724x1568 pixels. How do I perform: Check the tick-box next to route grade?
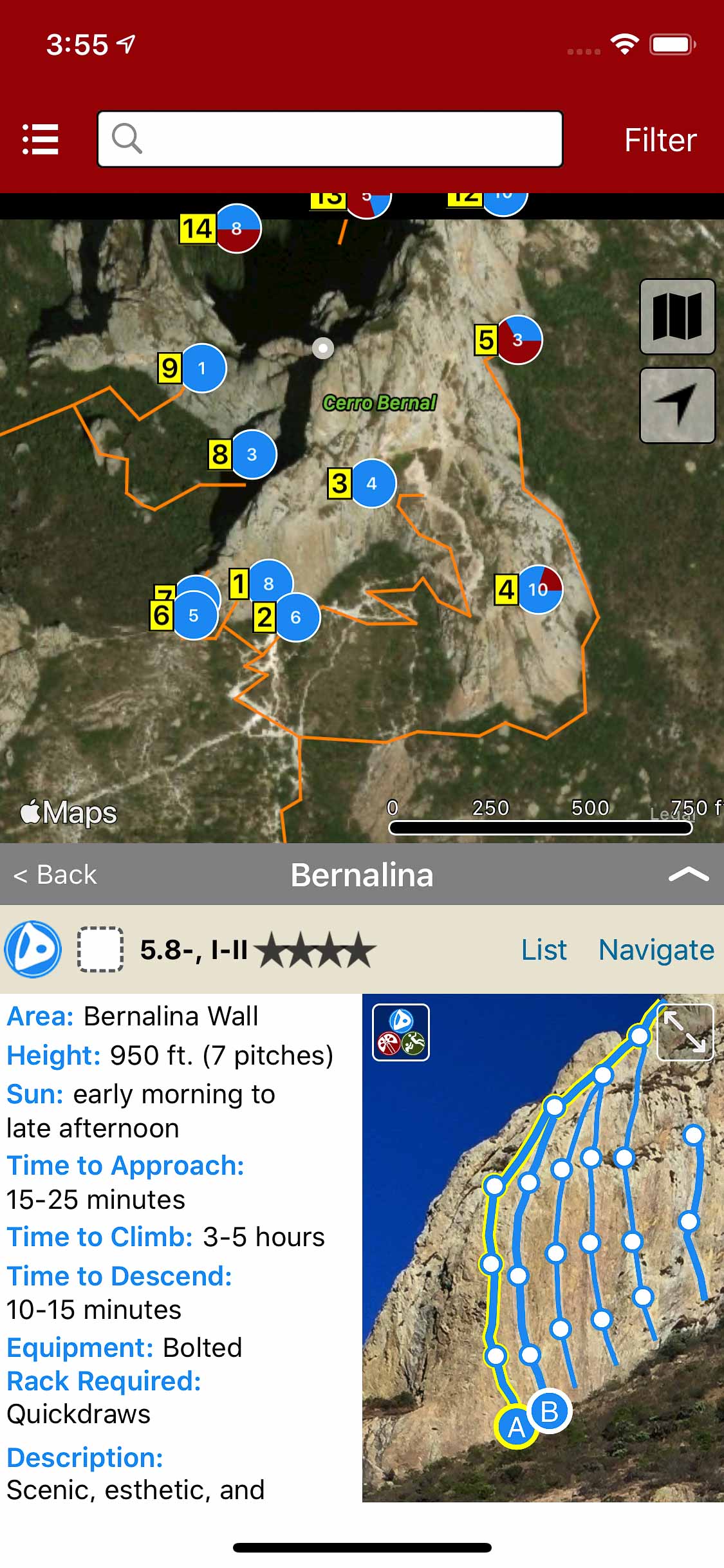(100, 949)
